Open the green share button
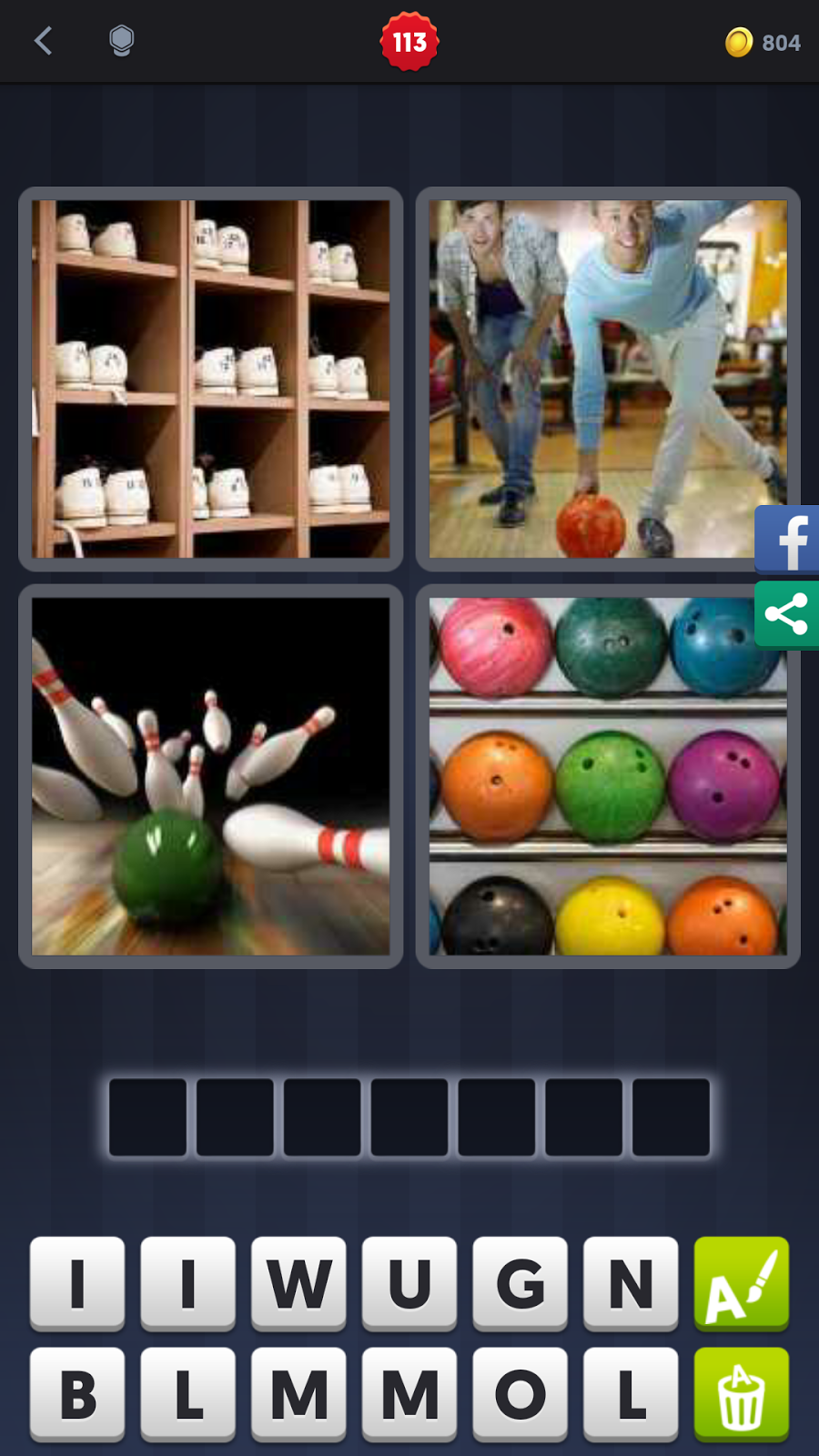Viewport: 819px width, 1456px height. tap(787, 615)
